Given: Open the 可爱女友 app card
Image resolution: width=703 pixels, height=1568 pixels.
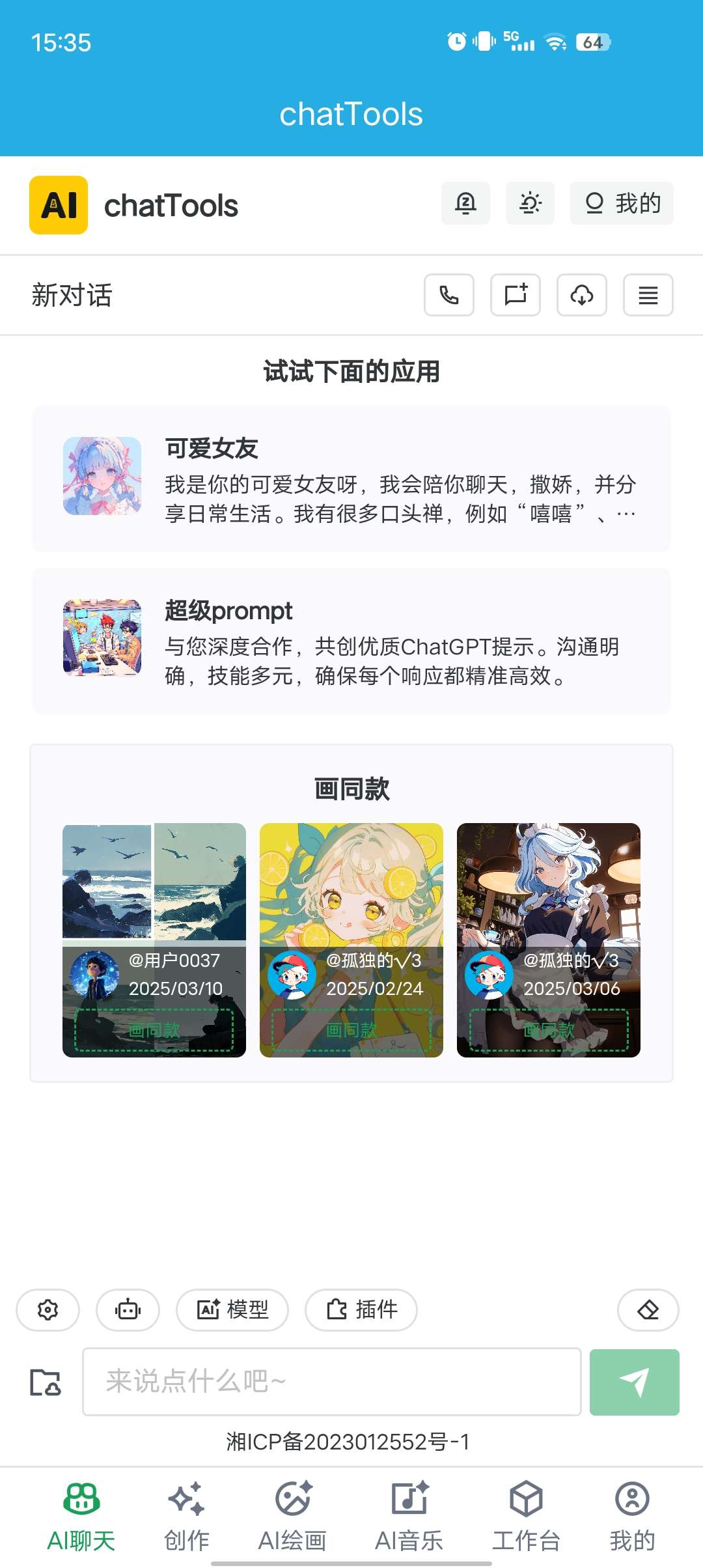Looking at the screenshot, I should [x=351, y=479].
